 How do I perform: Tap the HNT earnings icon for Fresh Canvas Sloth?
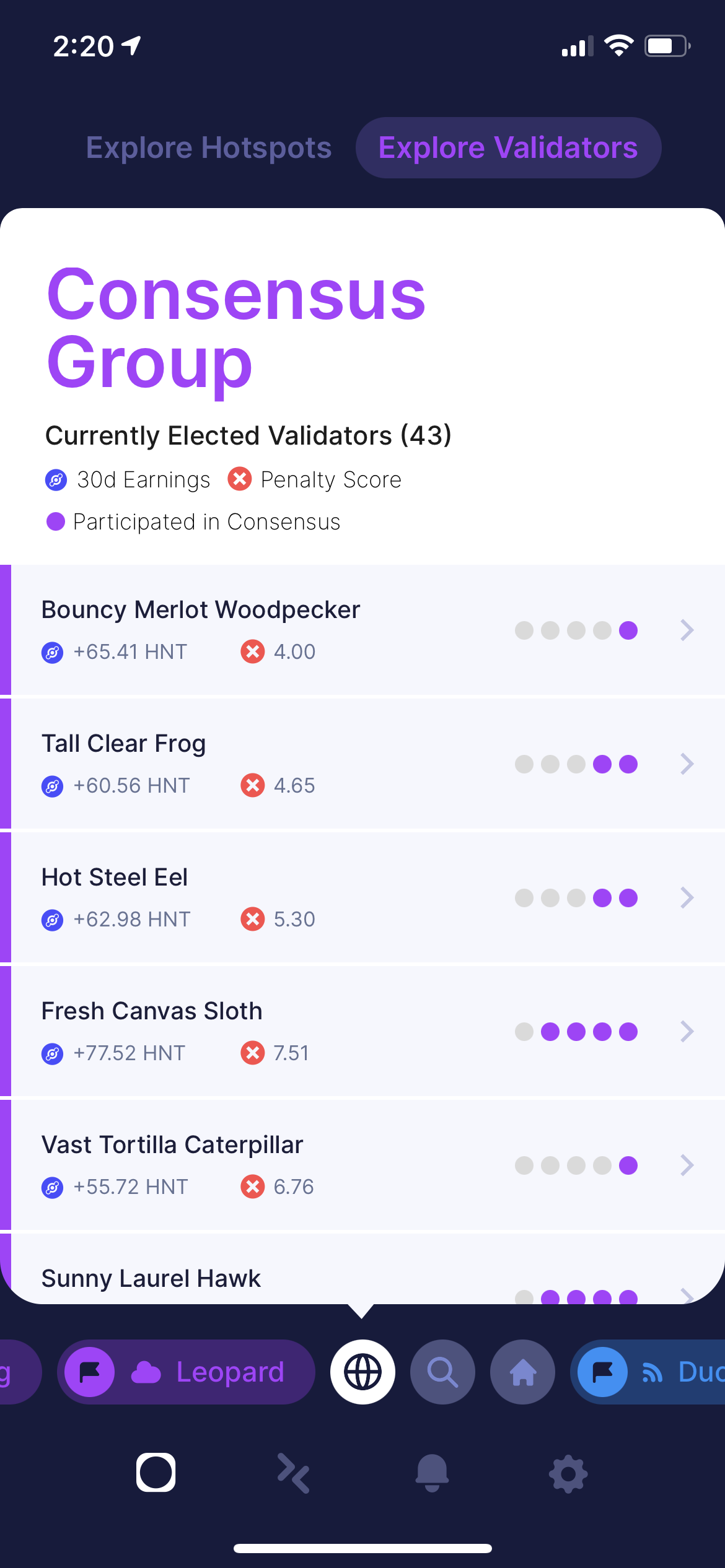[53, 1053]
